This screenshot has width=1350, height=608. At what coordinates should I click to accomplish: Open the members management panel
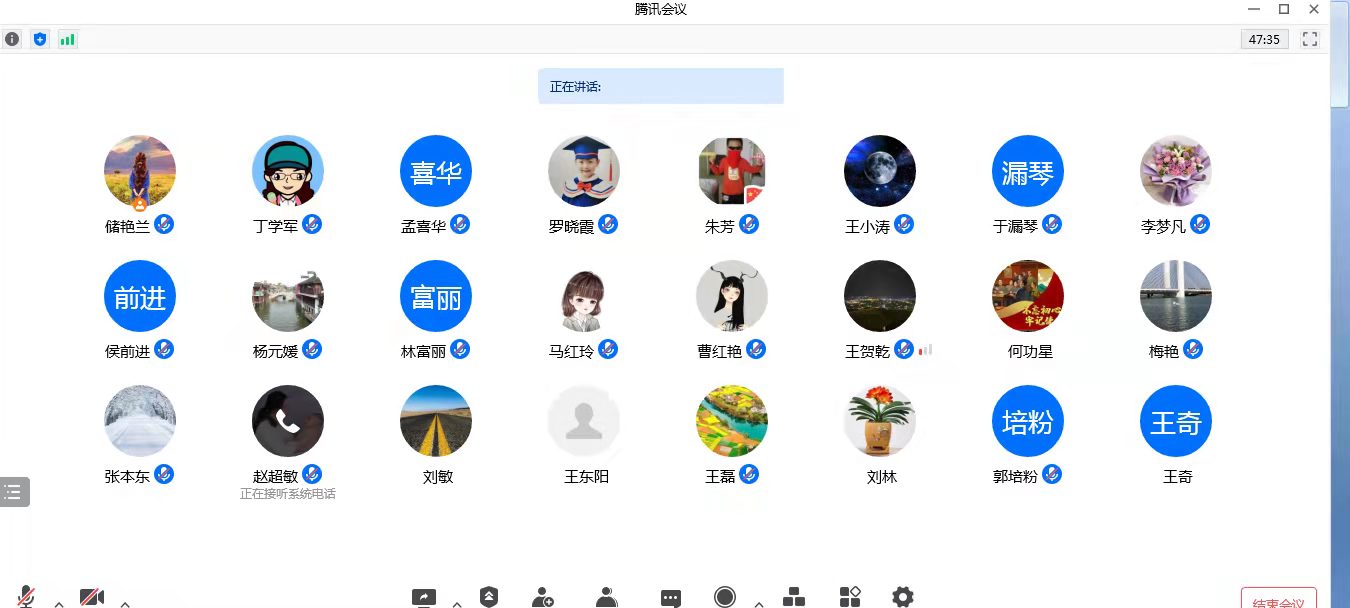pyautogui.click(x=606, y=597)
